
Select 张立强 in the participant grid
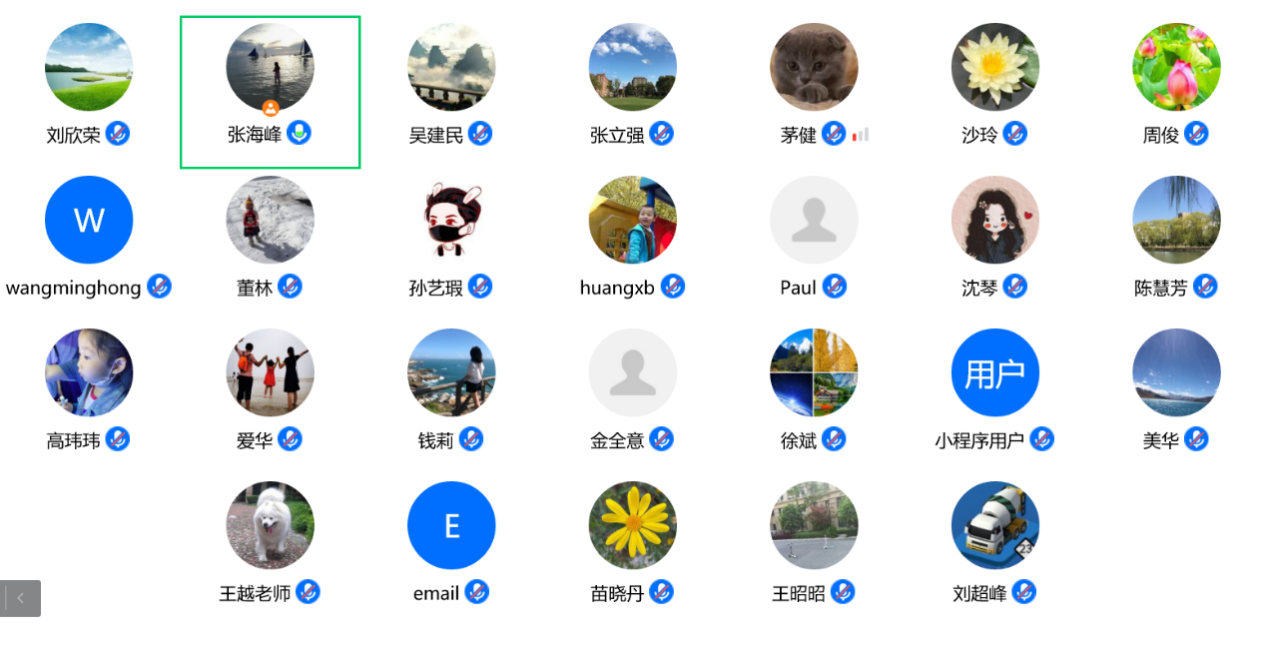click(x=632, y=68)
